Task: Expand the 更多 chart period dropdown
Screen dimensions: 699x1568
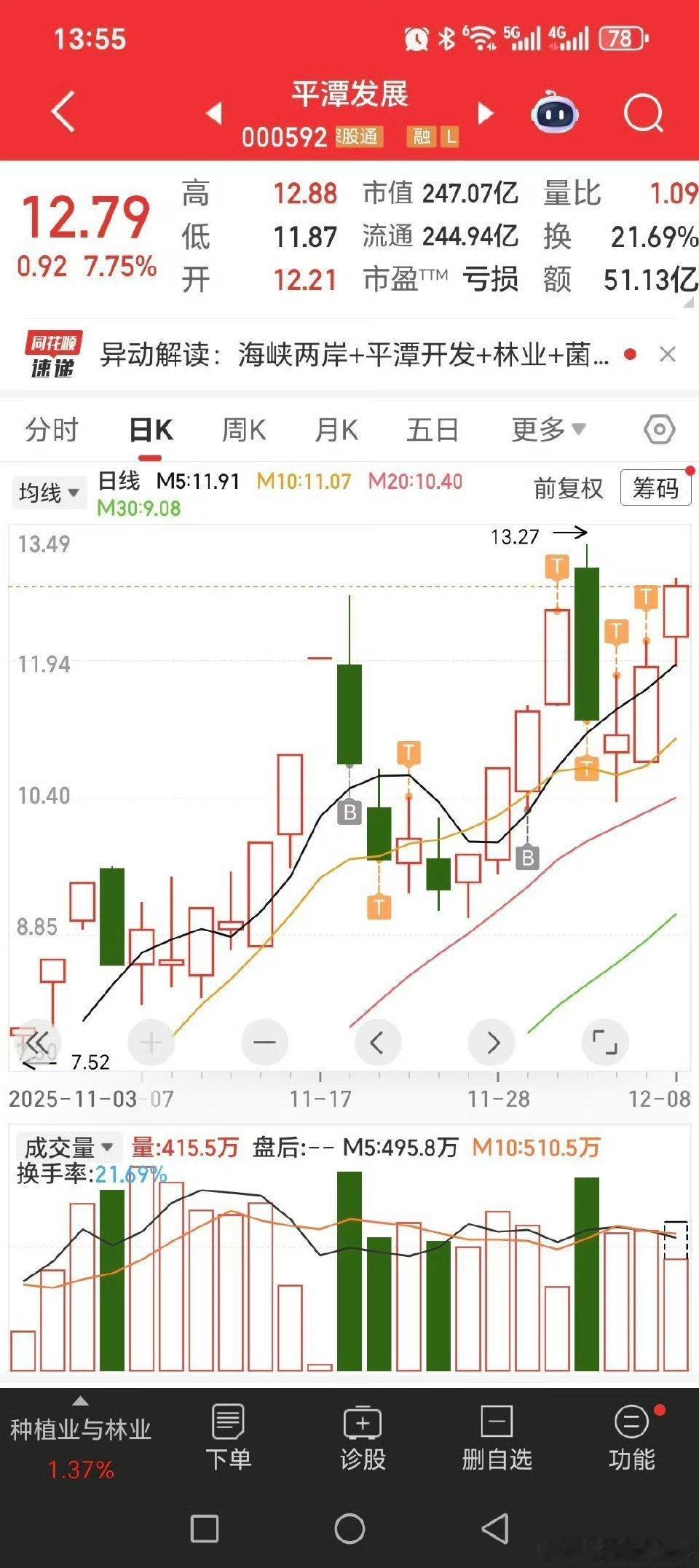Action: click(x=548, y=430)
